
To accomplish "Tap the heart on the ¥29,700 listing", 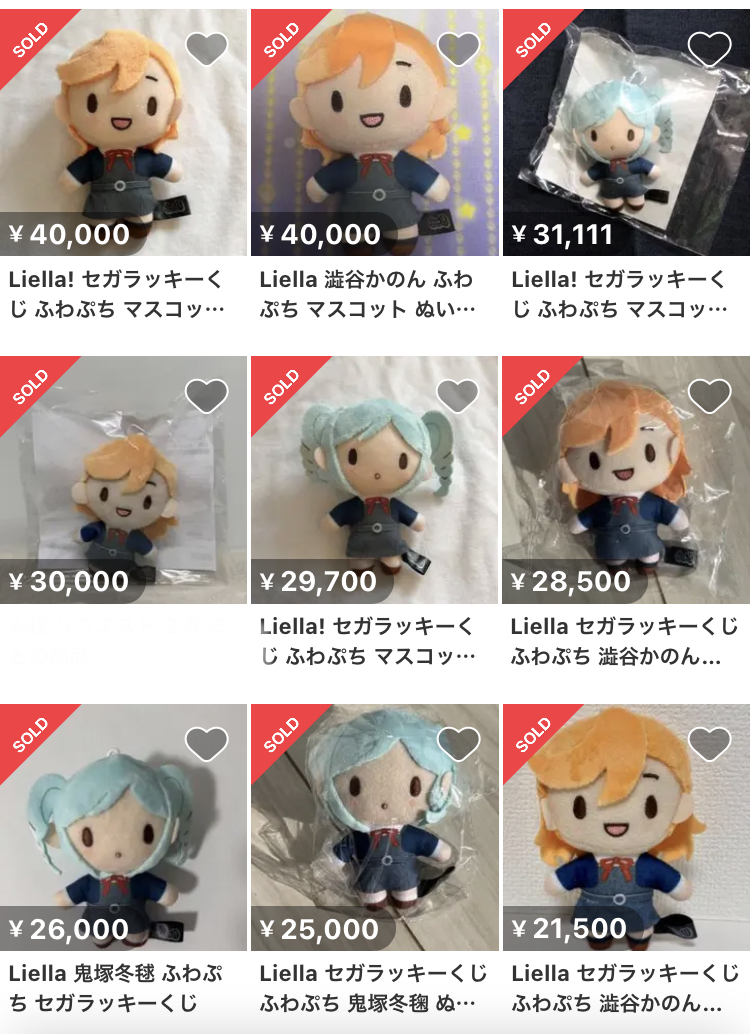I will [458, 396].
